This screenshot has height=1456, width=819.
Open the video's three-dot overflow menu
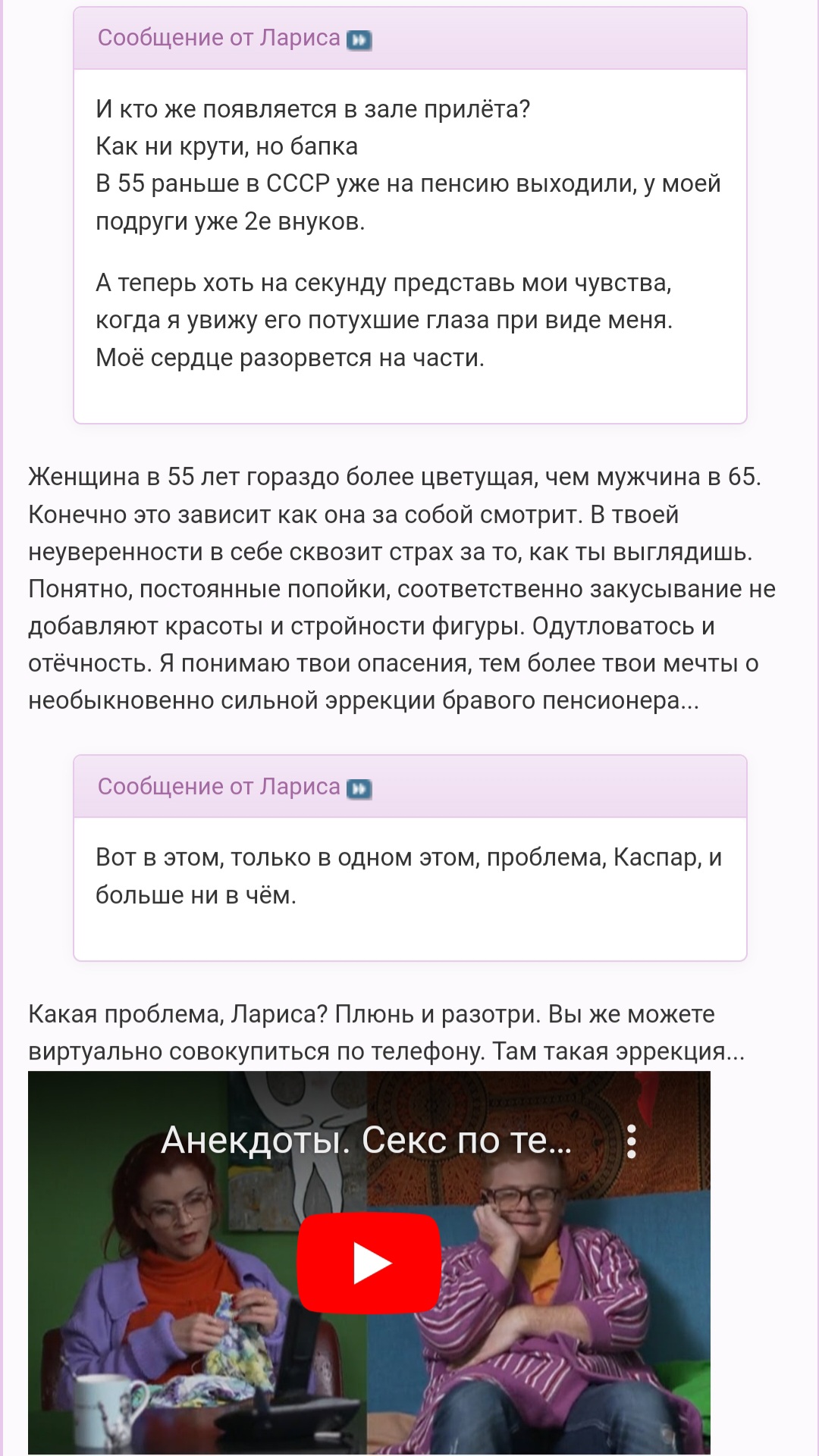point(631,1141)
